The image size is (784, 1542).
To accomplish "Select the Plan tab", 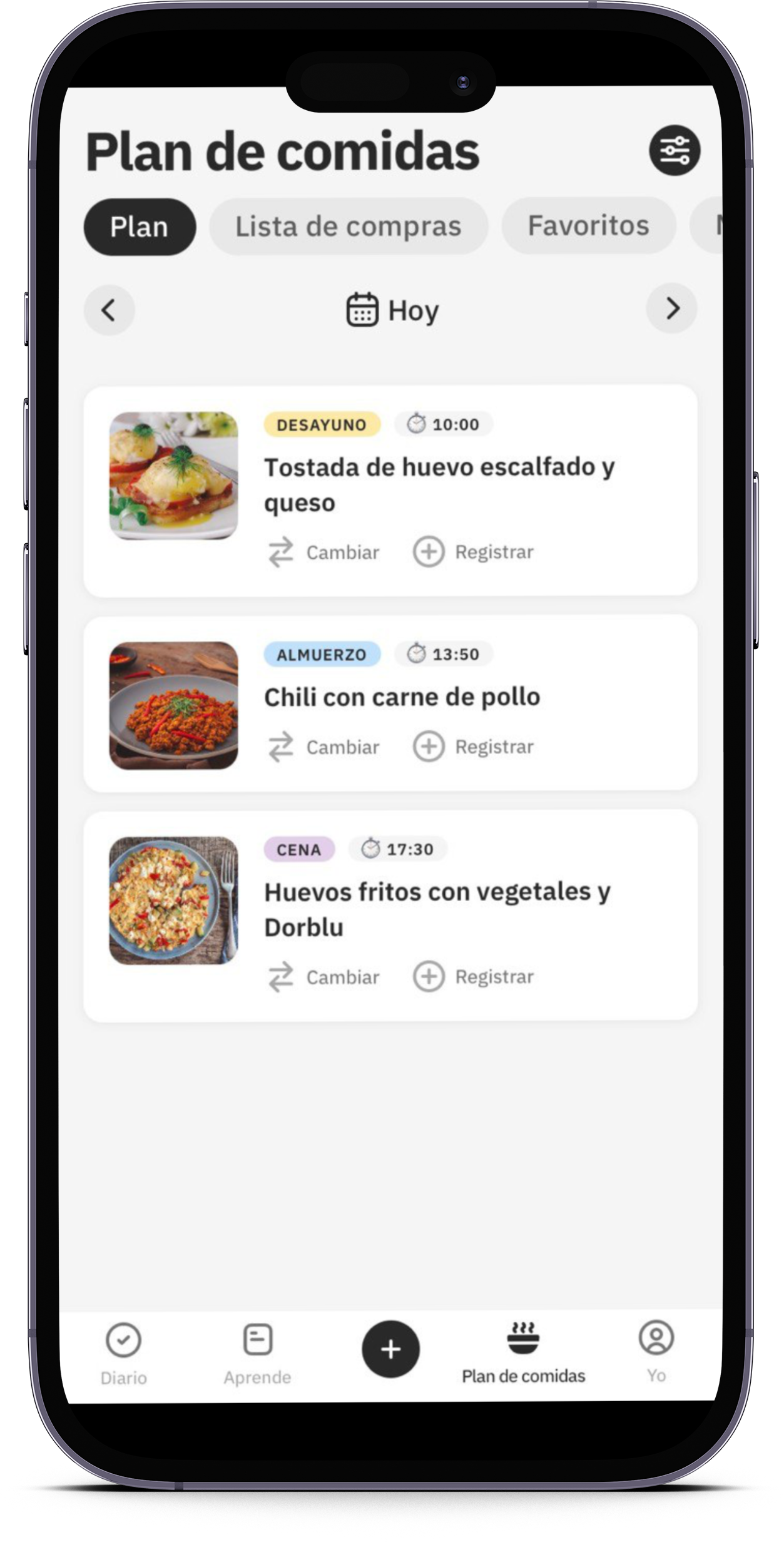I will coord(140,227).
